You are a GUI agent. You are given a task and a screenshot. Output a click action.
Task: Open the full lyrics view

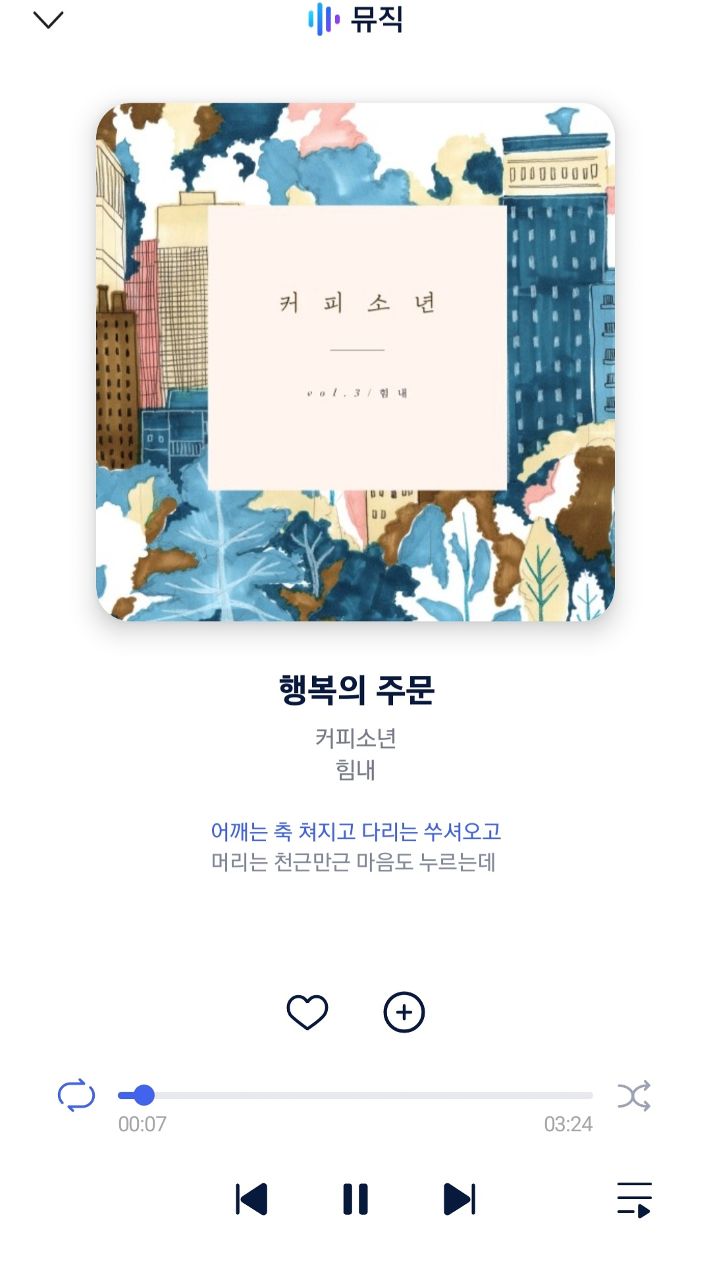(355, 846)
